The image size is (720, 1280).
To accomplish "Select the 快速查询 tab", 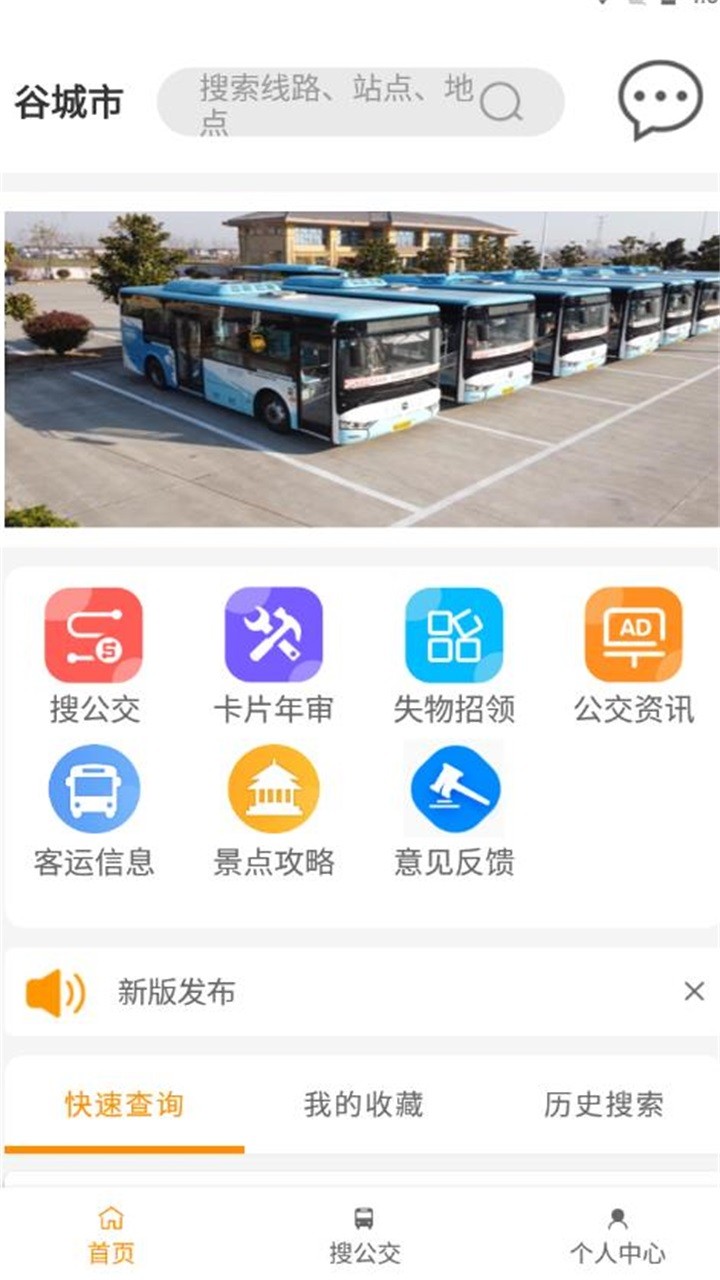I will click(124, 1105).
